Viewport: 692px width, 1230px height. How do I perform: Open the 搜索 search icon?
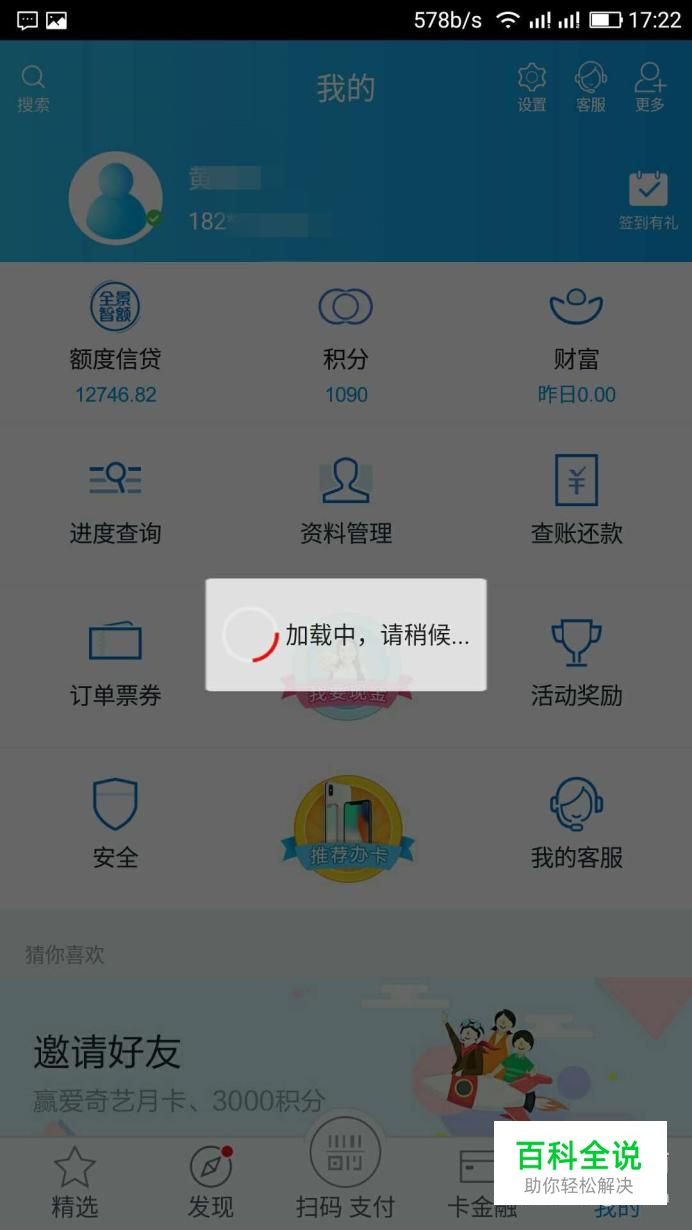[x=33, y=89]
